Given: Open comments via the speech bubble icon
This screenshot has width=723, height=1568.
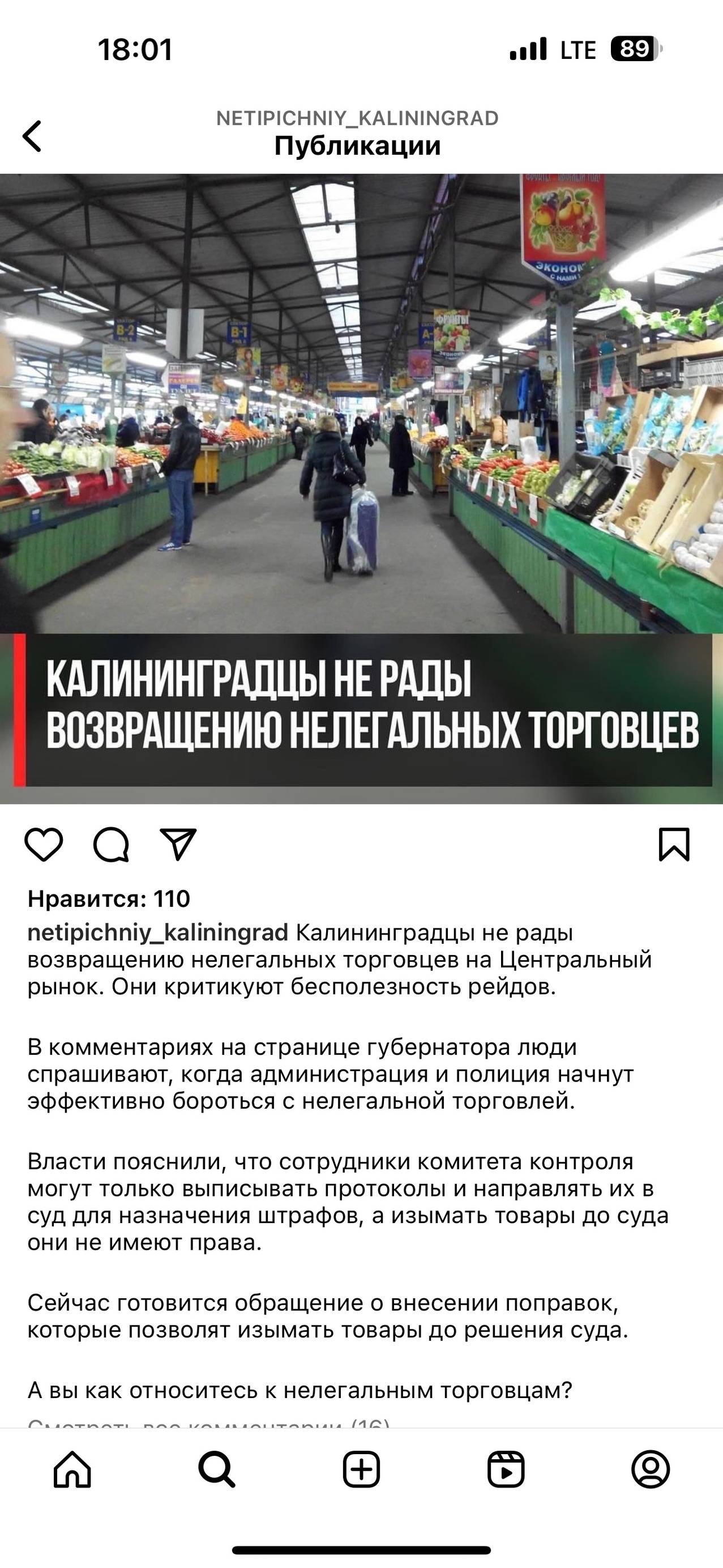Looking at the screenshot, I should pyautogui.click(x=111, y=844).
